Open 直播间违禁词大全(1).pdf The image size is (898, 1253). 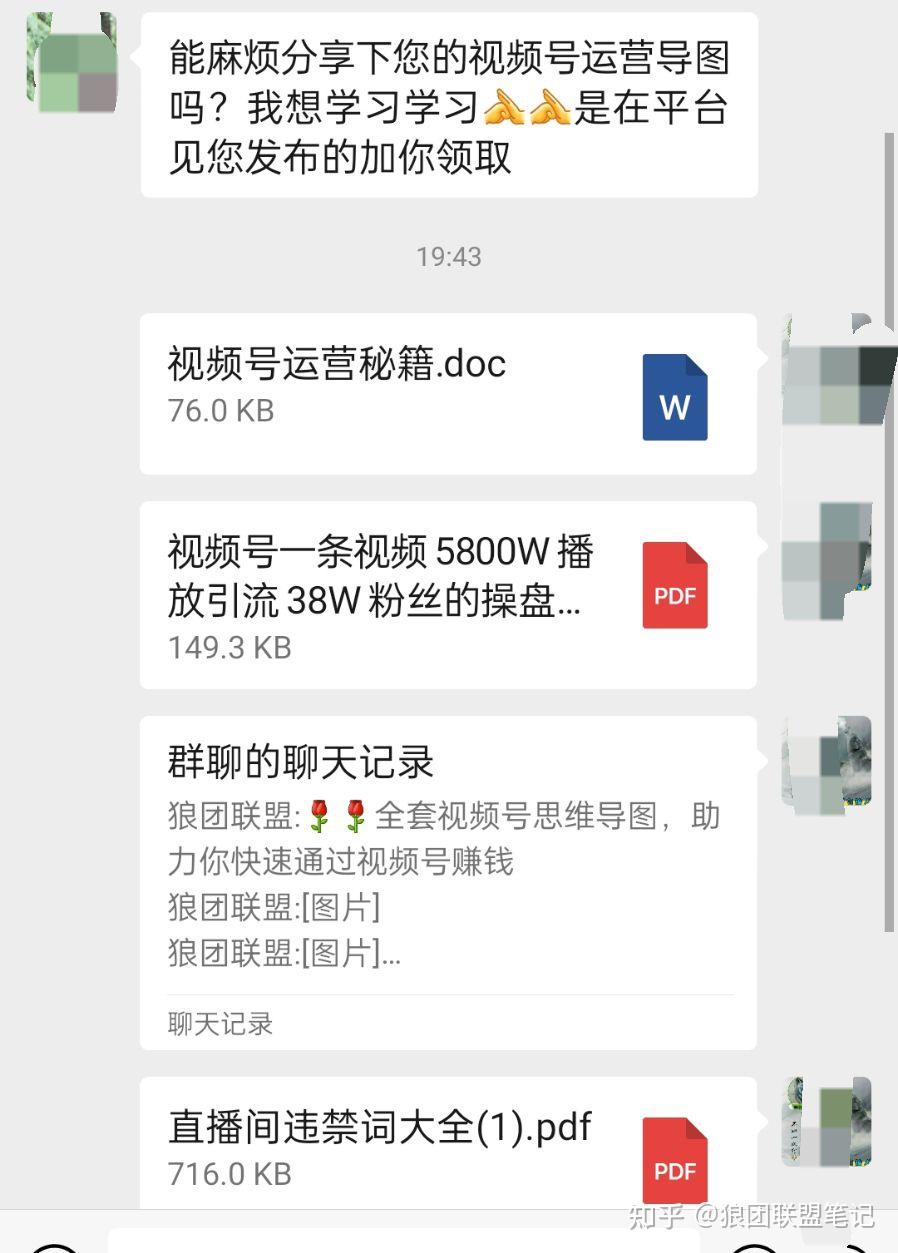coord(447,1145)
